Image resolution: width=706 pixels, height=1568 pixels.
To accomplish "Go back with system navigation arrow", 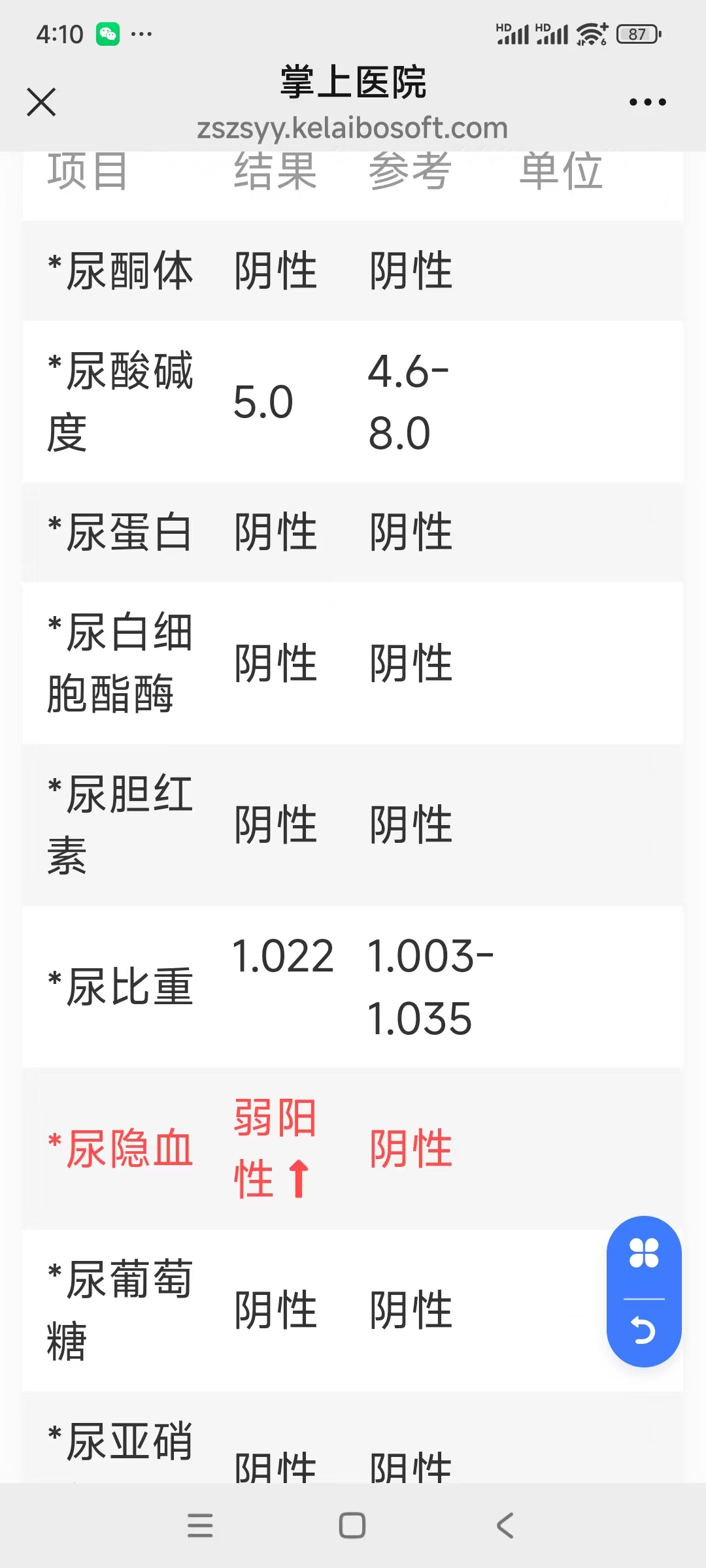I will pyautogui.click(x=505, y=1526).
